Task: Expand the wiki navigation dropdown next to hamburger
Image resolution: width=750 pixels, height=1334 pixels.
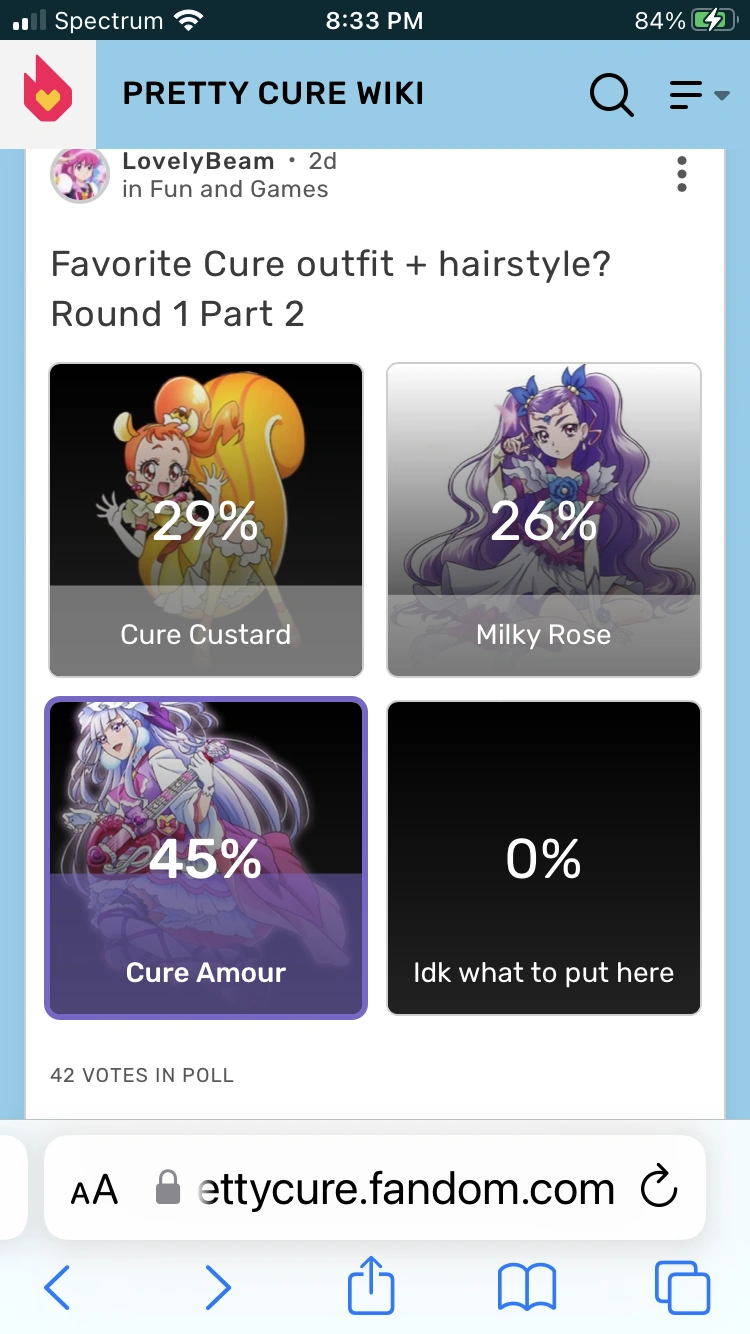Action: click(x=722, y=95)
